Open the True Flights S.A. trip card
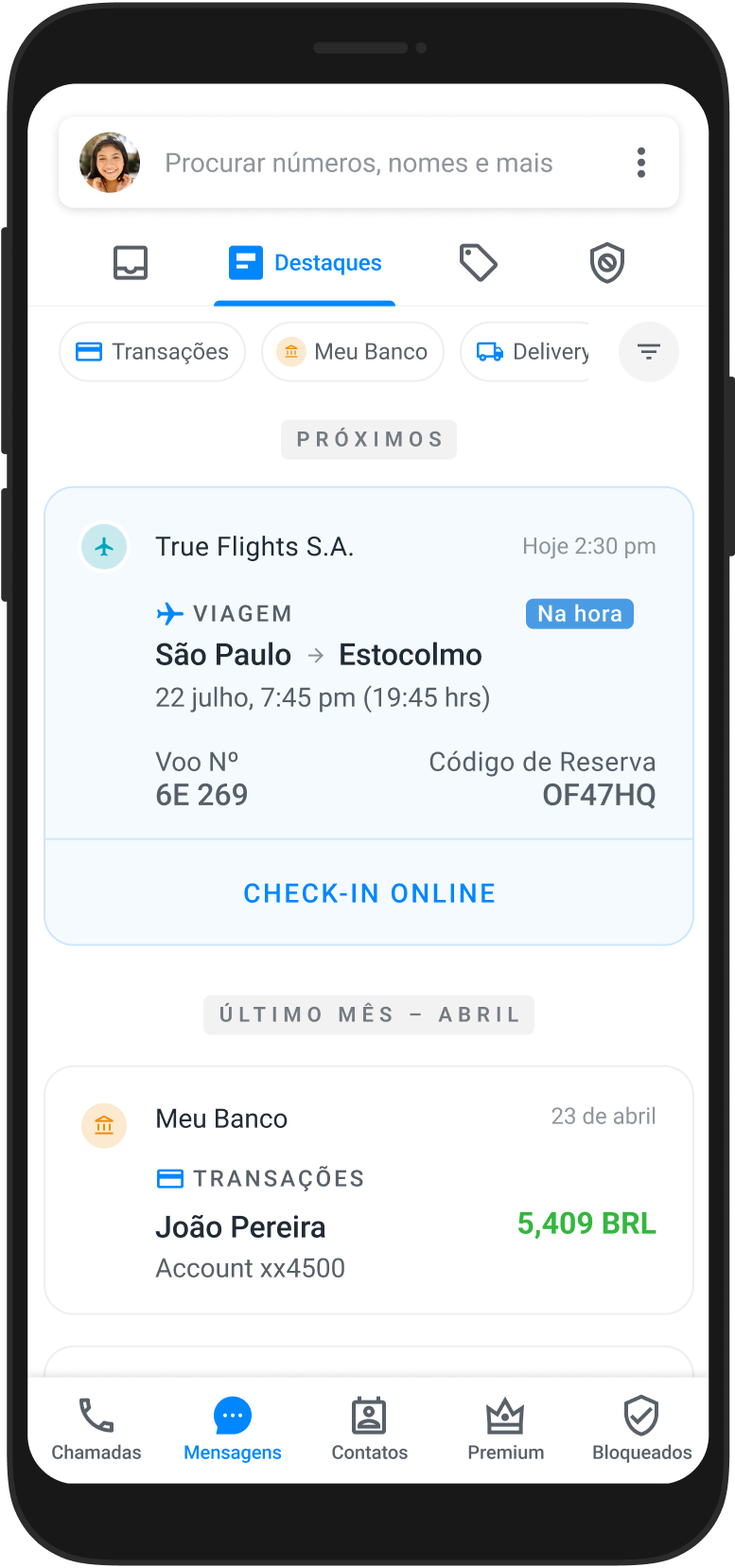This screenshot has width=735, height=1568. coord(369,662)
